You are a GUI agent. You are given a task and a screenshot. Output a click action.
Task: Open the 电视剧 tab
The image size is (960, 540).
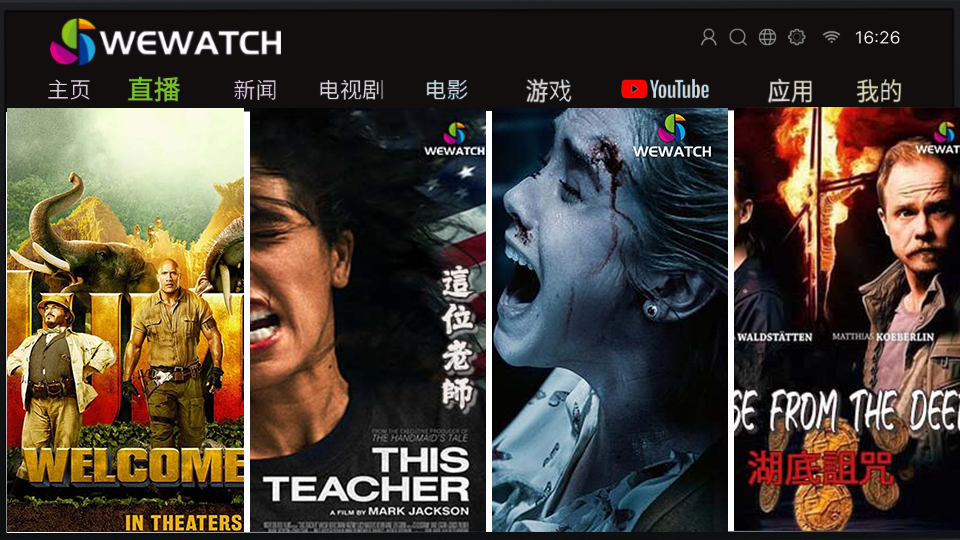(351, 90)
